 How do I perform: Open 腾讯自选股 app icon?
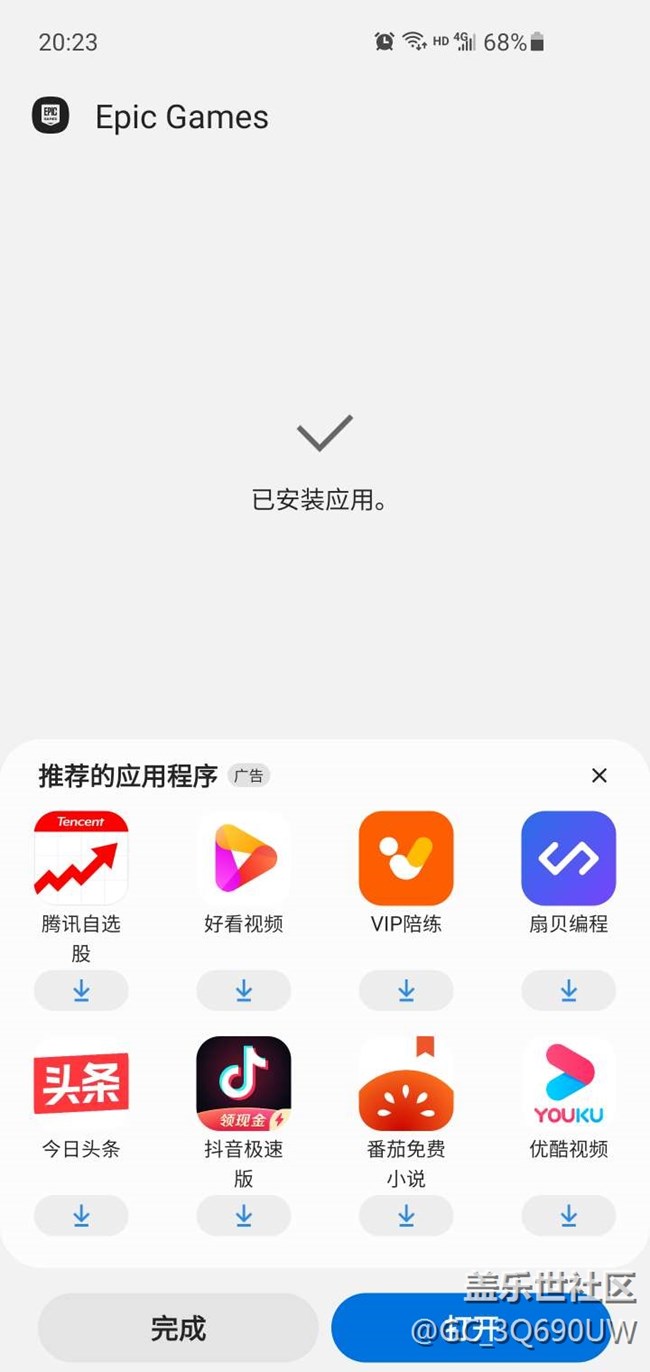pyautogui.click(x=81, y=857)
